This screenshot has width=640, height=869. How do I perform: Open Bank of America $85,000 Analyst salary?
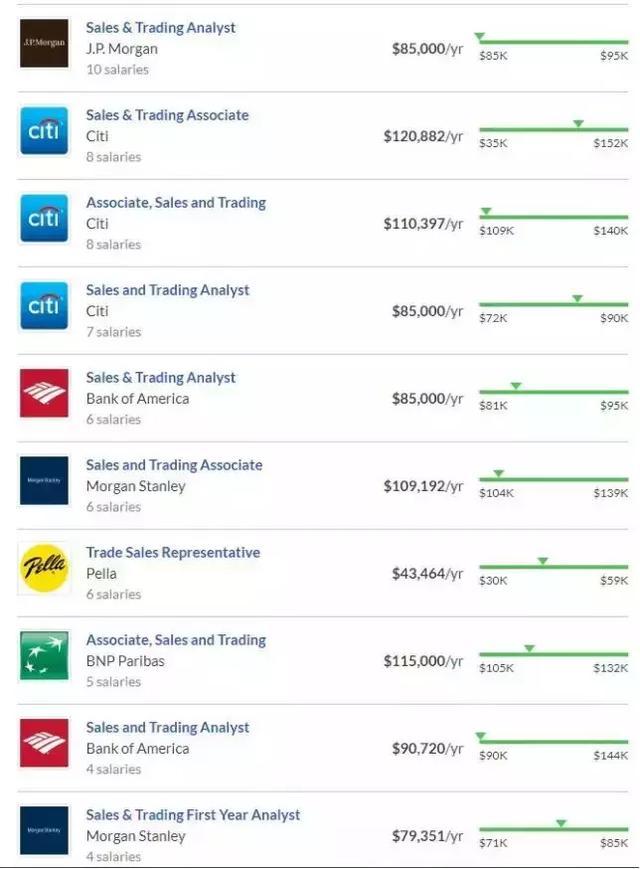click(x=160, y=377)
